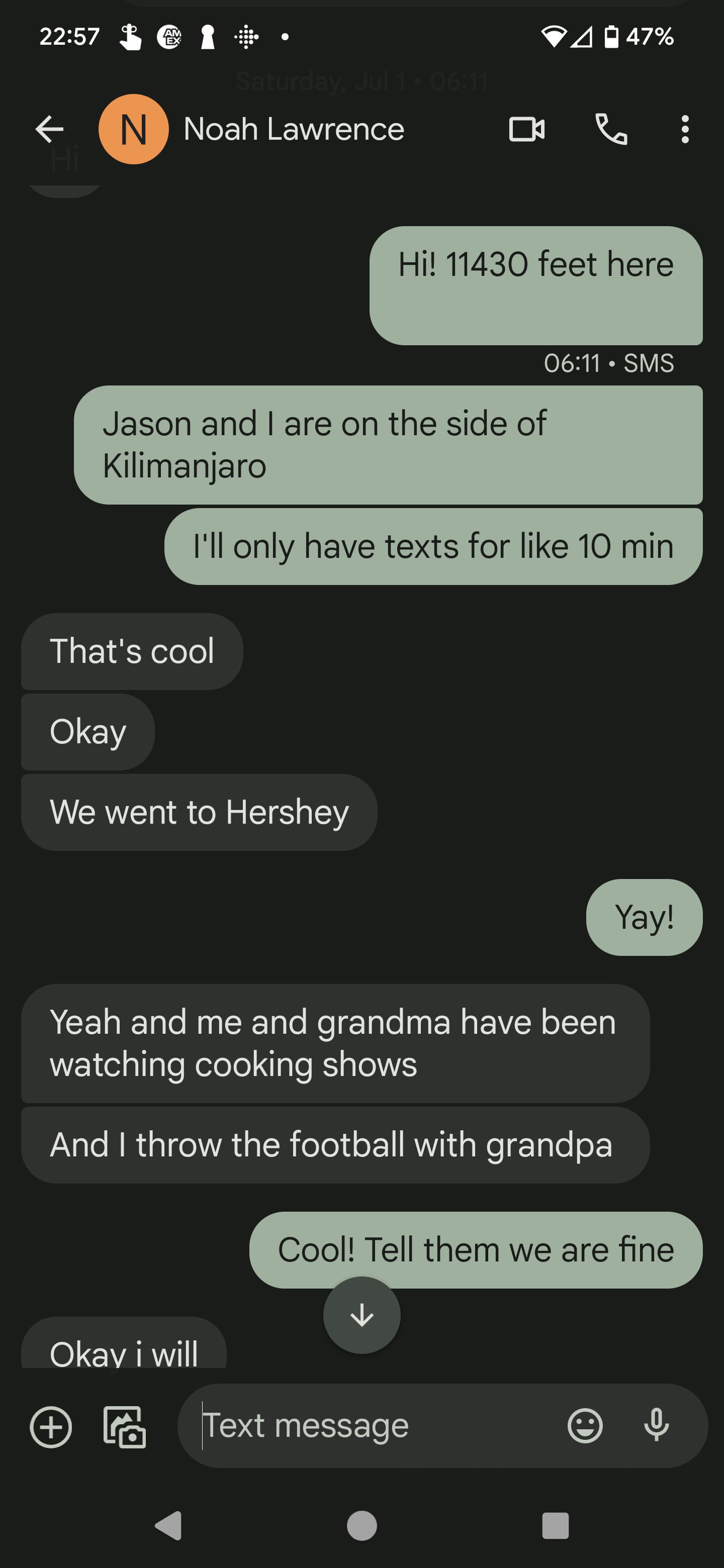The width and height of the screenshot is (724, 1568).
Task: Open recent apps from the navigation bar
Action: click(555, 1526)
